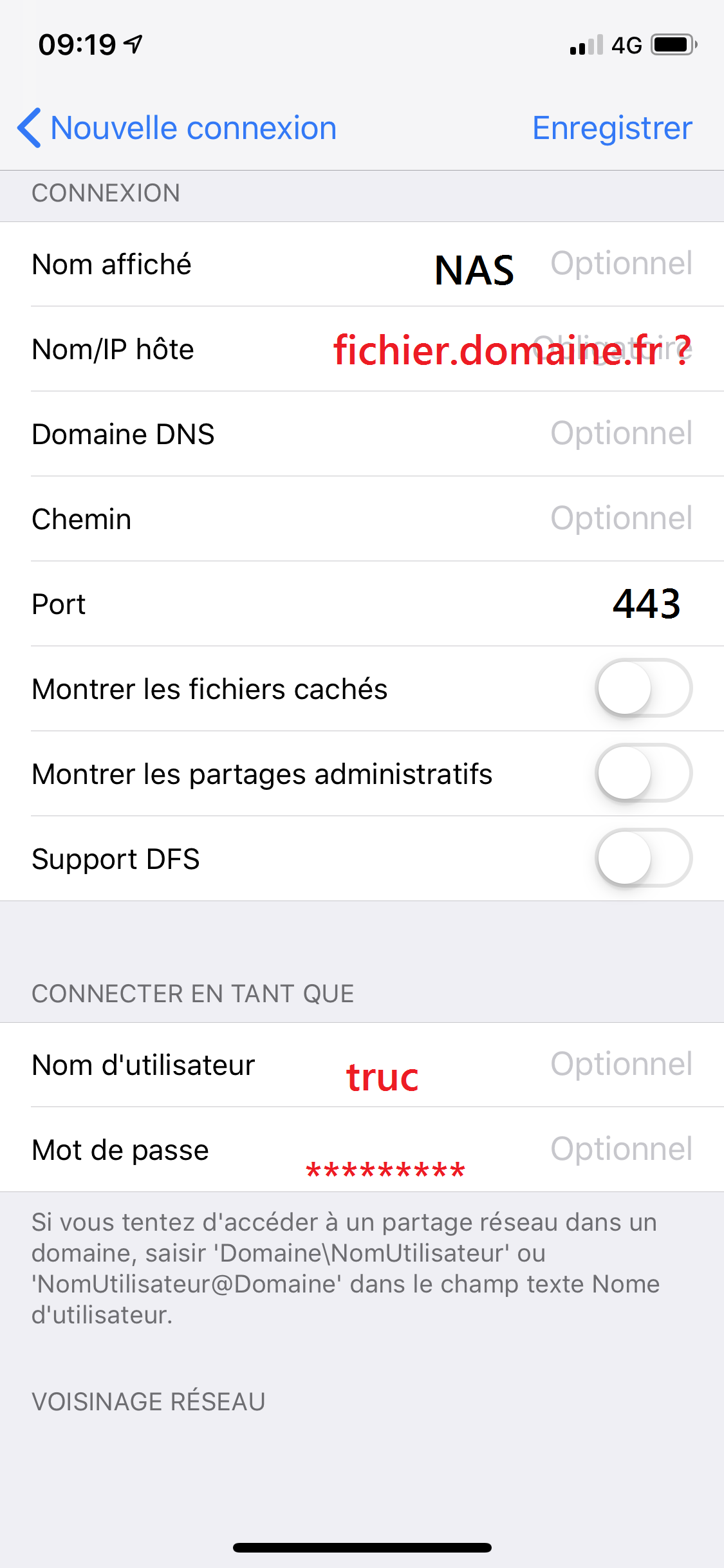The height and width of the screenshot is (1568, 724).
Task: Enable Montrer les fichiers cachés
Action: [x=644, y=688]
